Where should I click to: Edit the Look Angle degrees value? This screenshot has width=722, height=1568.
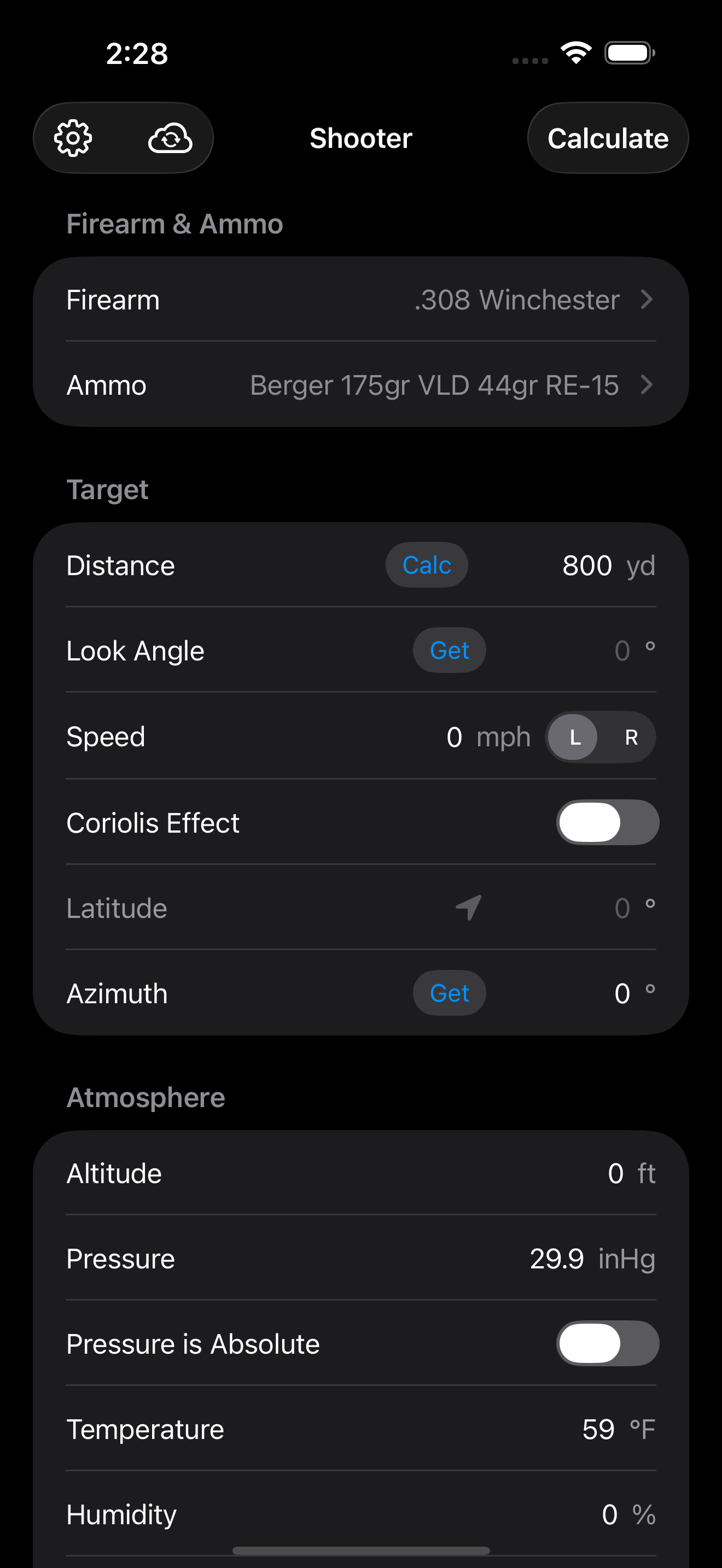coord(621,651)
